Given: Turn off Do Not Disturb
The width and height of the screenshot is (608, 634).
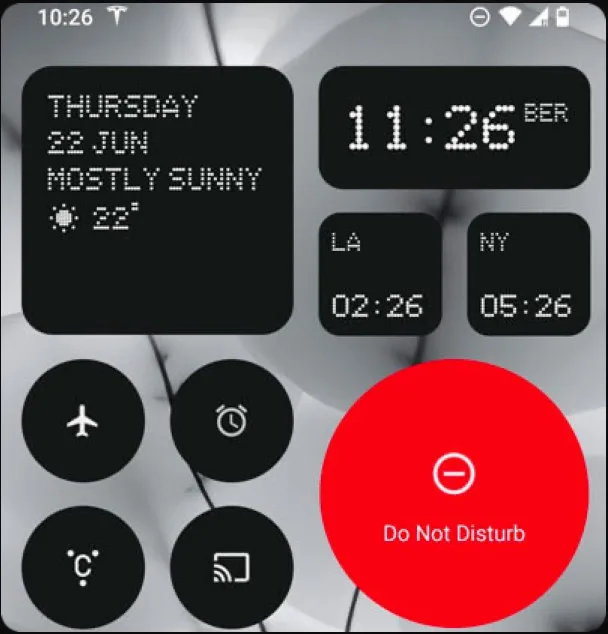Looking at the screenshot, I should point(454,493).
